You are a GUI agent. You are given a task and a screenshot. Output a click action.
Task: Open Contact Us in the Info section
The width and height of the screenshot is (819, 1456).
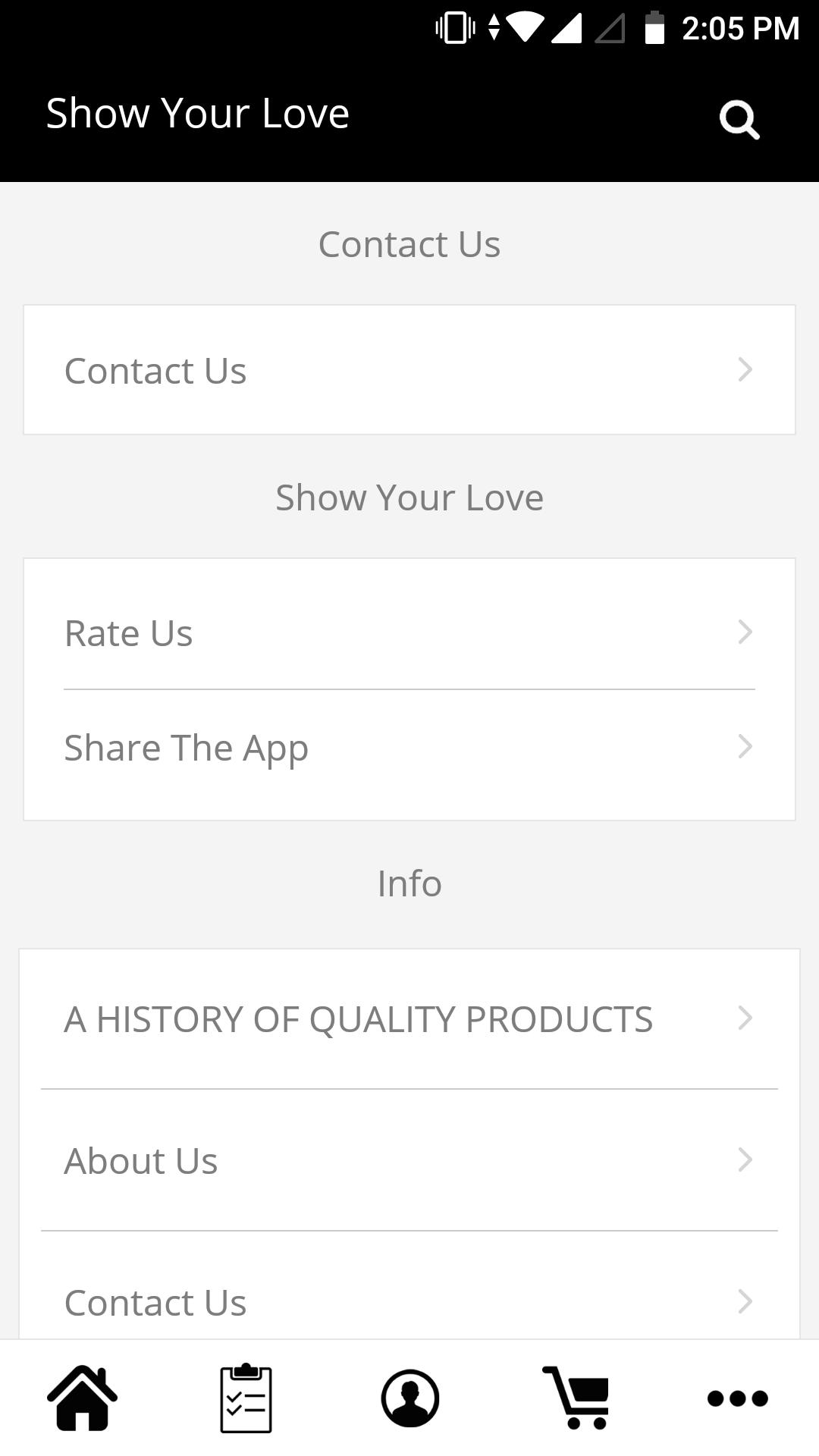coord(409,1294)
